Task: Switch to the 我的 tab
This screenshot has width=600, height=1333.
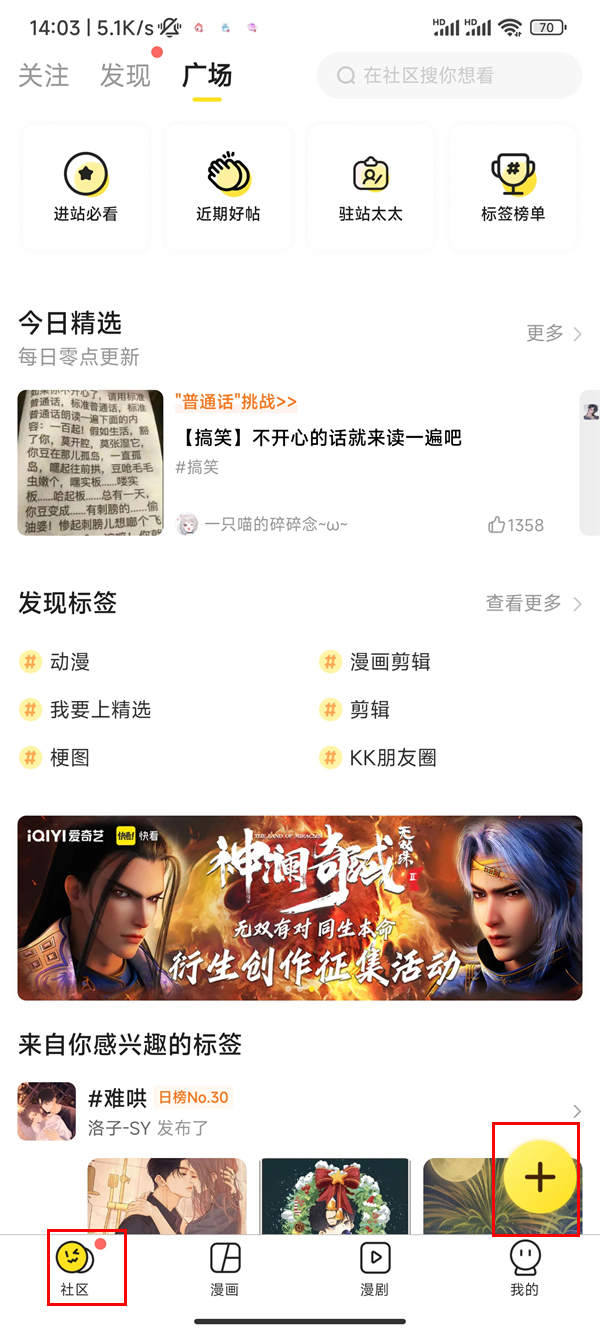Action: [x=524, y=1268]
